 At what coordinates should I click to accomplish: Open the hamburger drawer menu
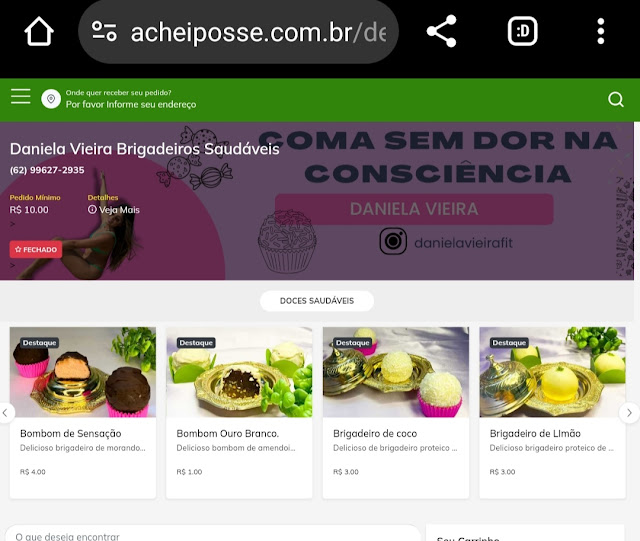click(x=21, y=97)
